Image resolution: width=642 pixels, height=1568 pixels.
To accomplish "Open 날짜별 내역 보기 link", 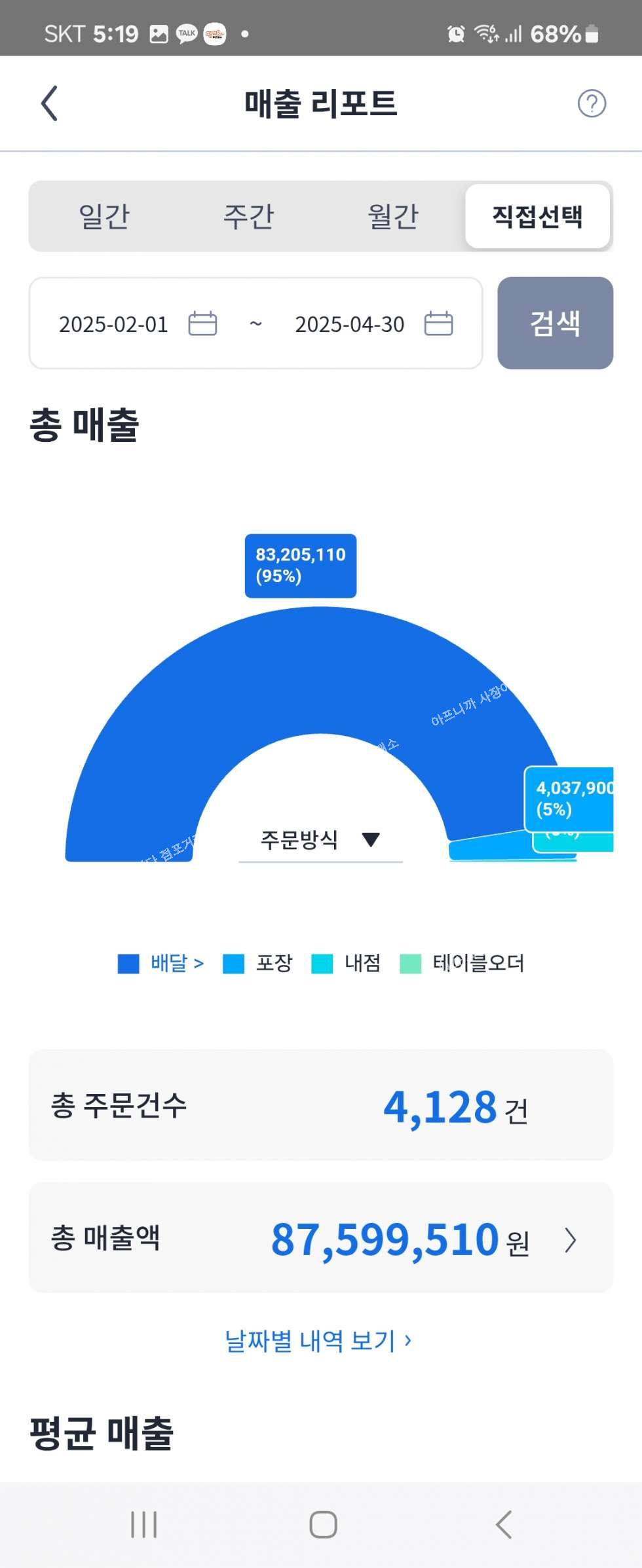I will coord(318,1340).
